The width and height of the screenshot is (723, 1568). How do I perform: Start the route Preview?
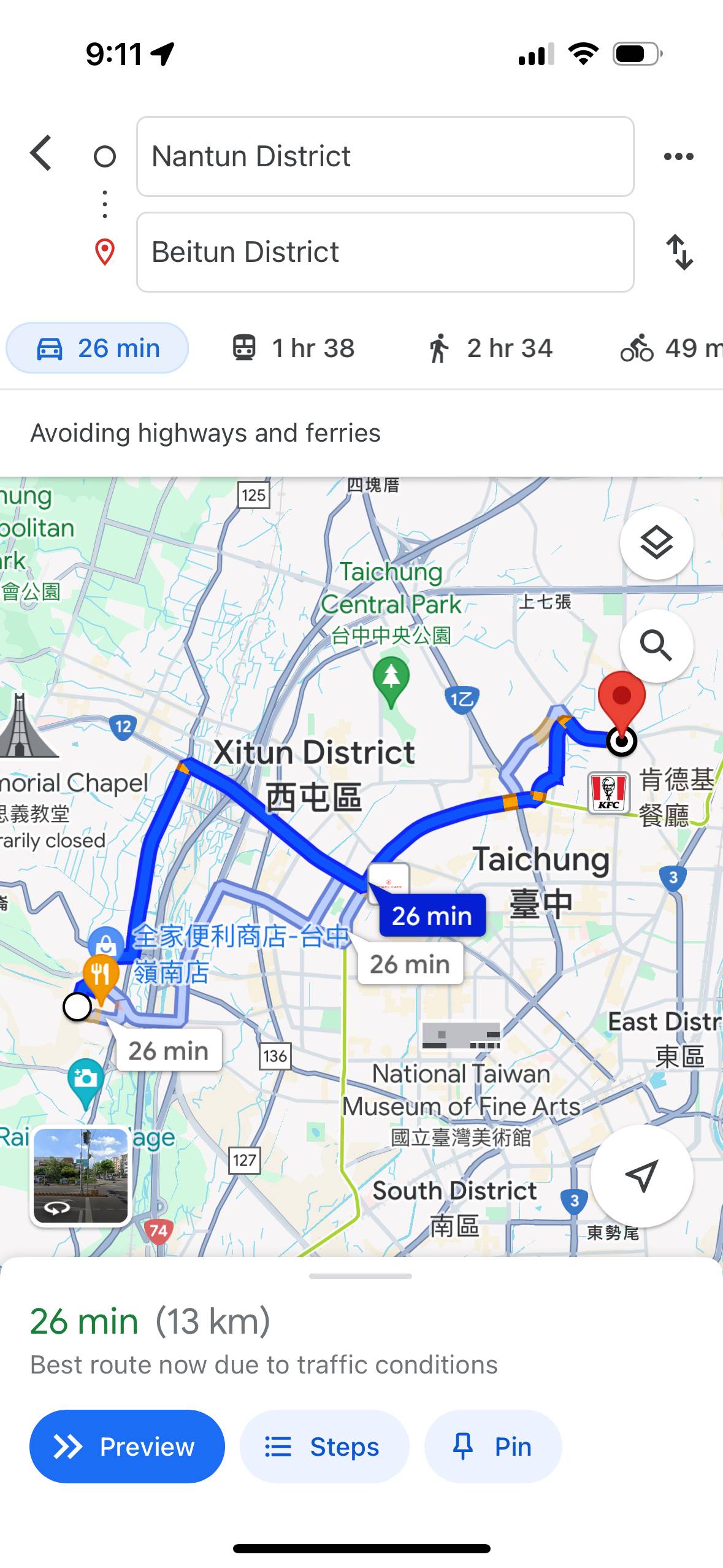pos(127,1447)
